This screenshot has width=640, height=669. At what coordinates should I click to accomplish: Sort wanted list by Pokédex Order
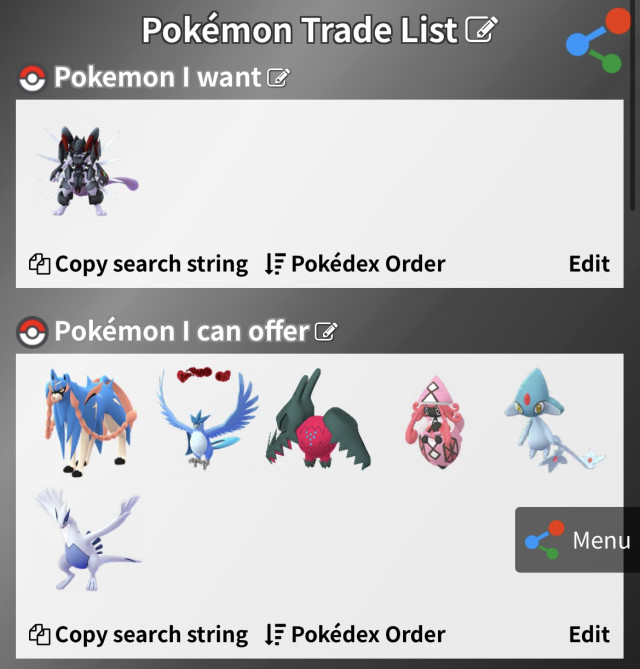click(355, 264)
